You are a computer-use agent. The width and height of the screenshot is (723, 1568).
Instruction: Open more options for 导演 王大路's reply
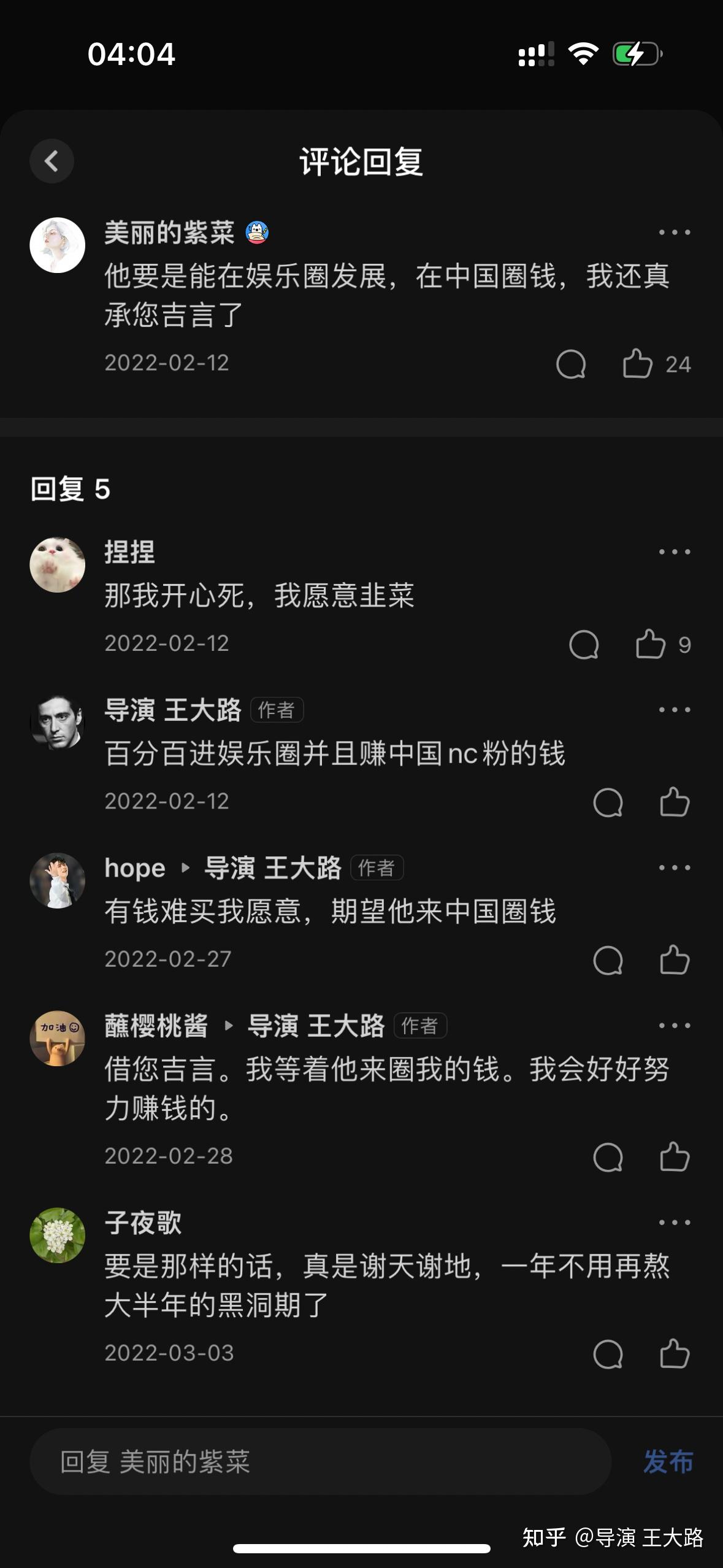coord(674,710)
